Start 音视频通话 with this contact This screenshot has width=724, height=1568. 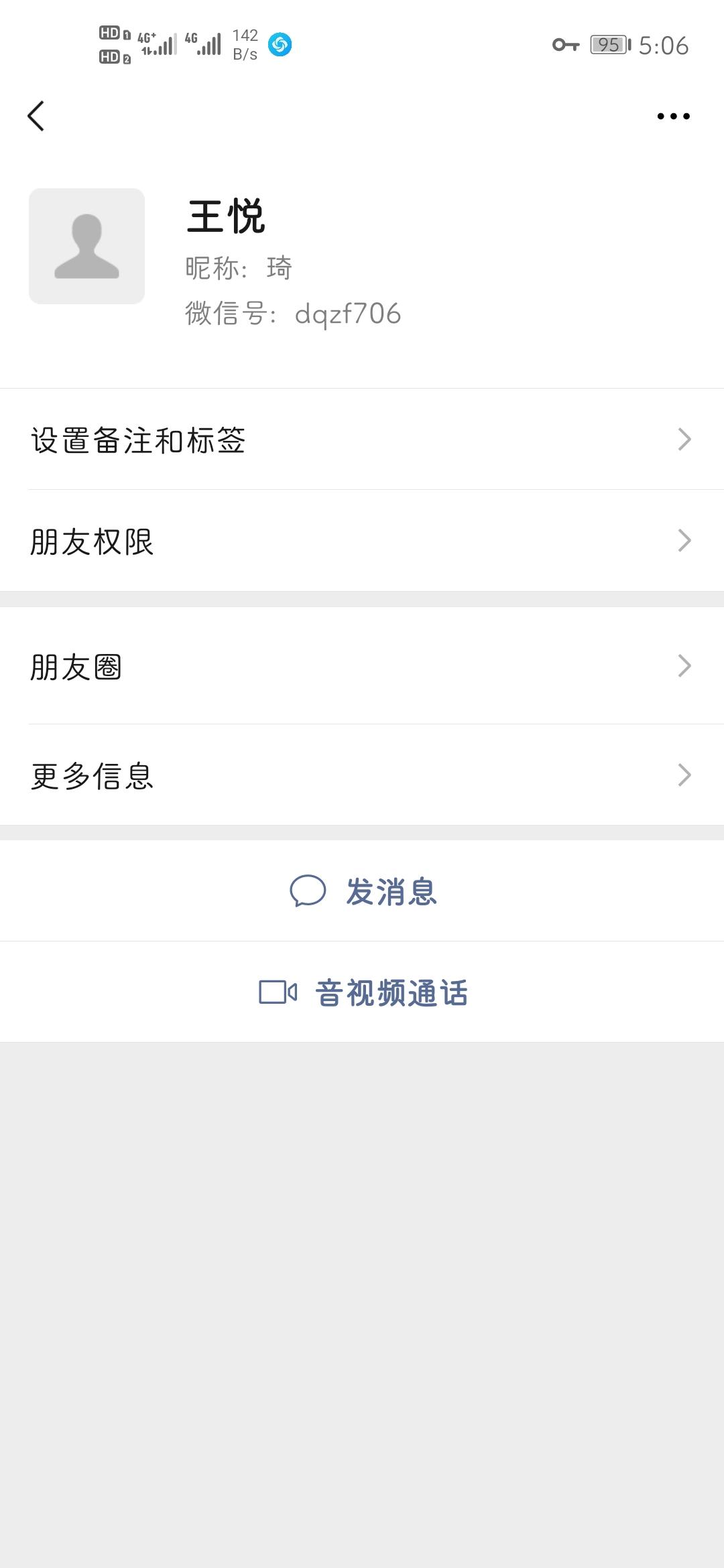tap(362, 992)
